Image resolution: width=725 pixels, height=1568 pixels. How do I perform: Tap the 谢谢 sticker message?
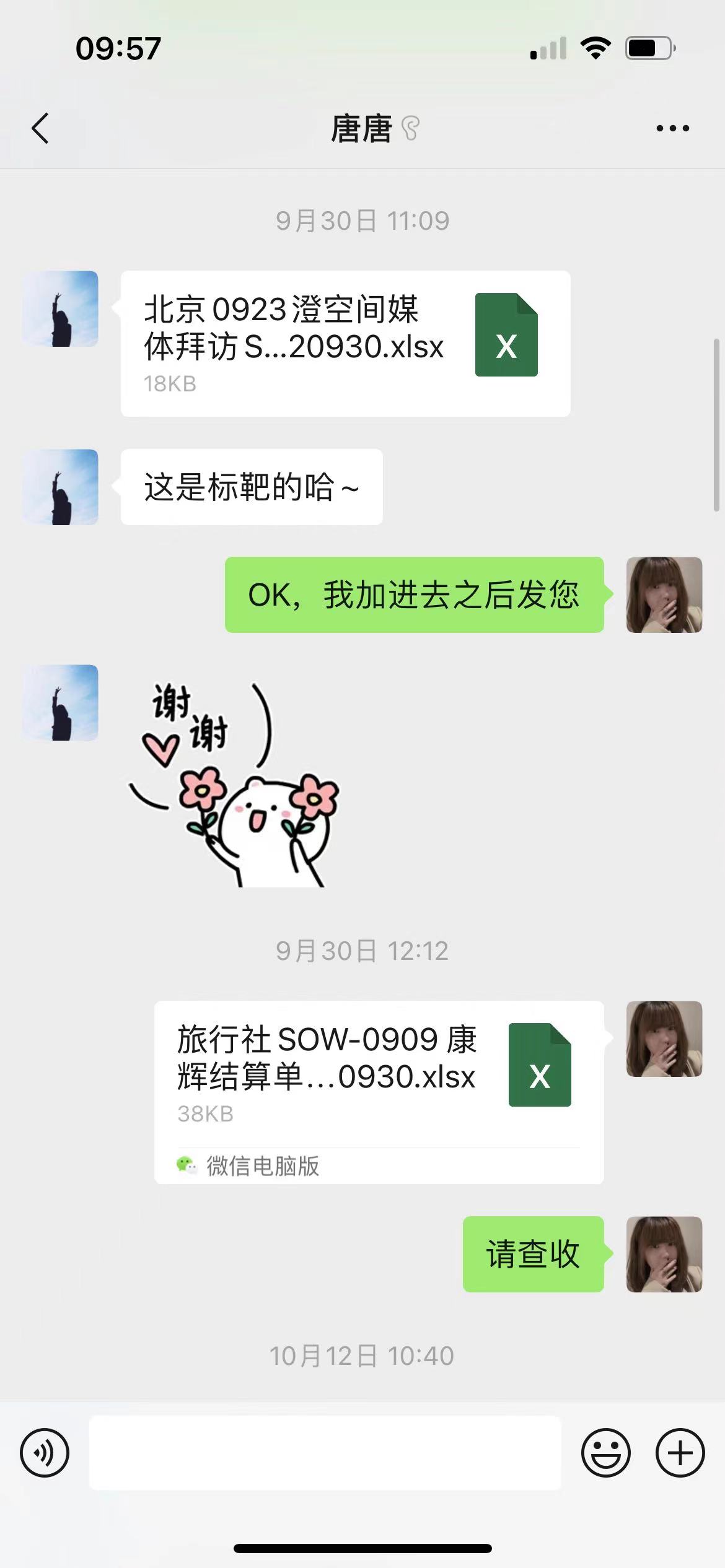coord(235,785)
